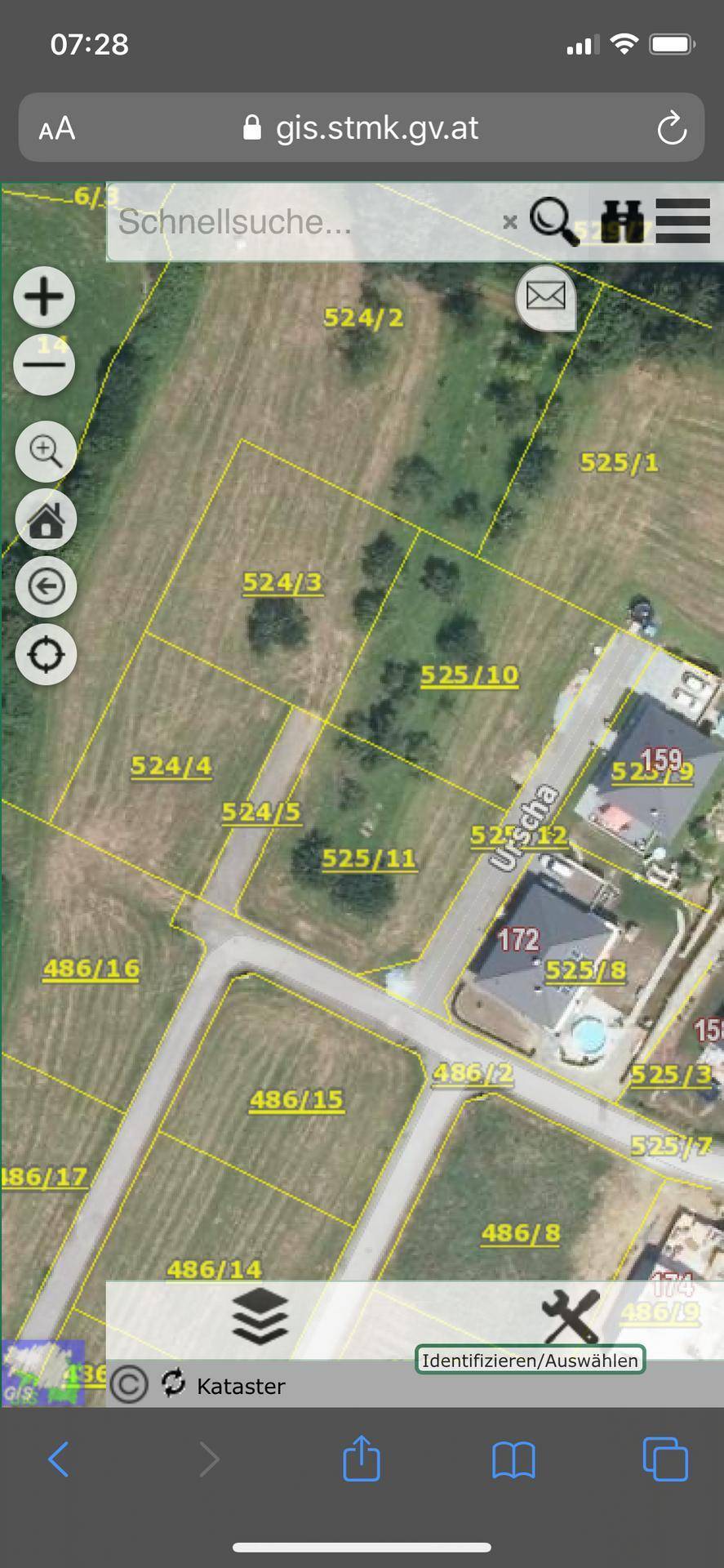Screen dimensions: 724x1568
Task: Zoom out with the minus button
Action: (x=44, y=364)
